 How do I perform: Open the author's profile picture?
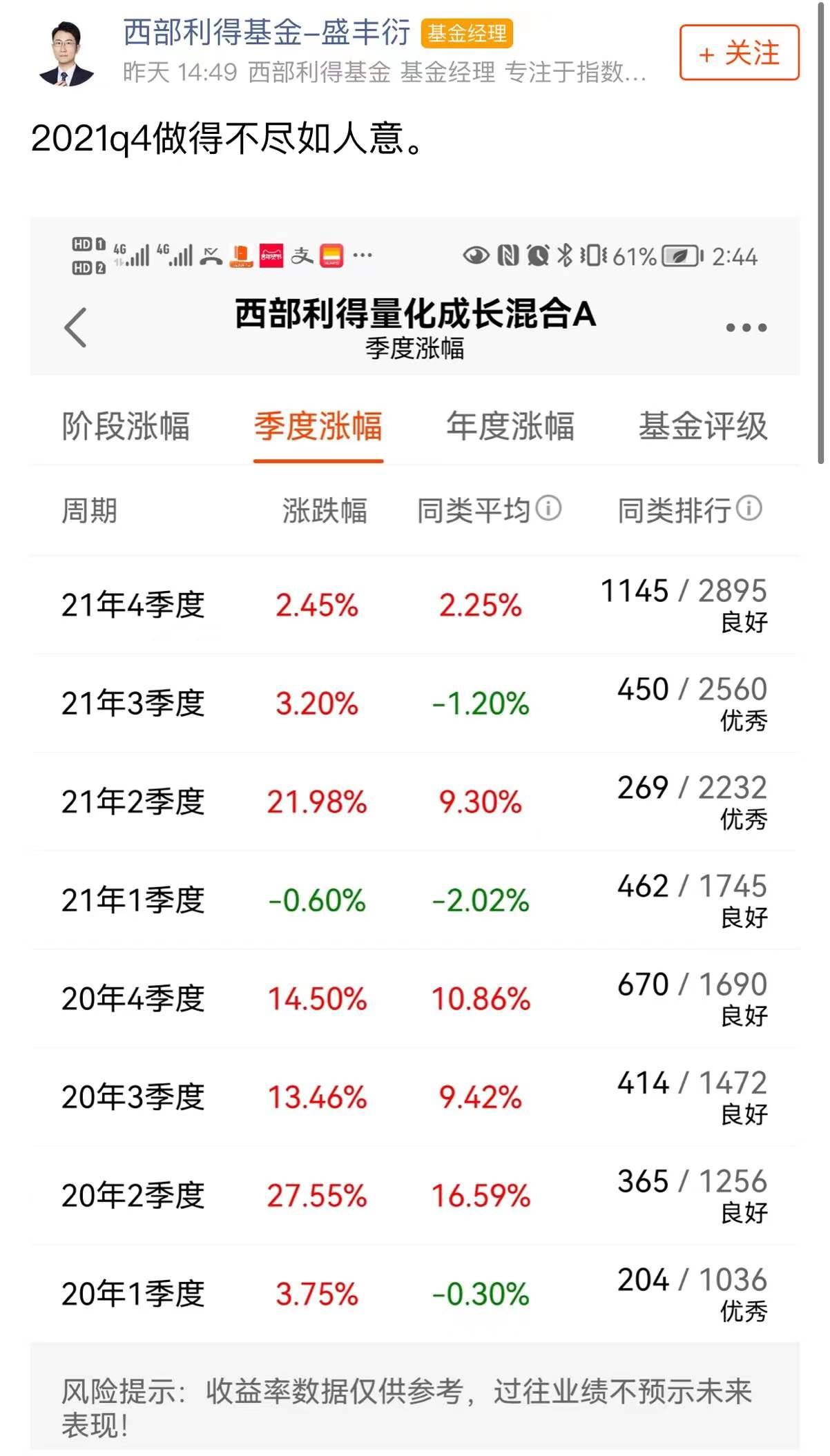(67, 53)
